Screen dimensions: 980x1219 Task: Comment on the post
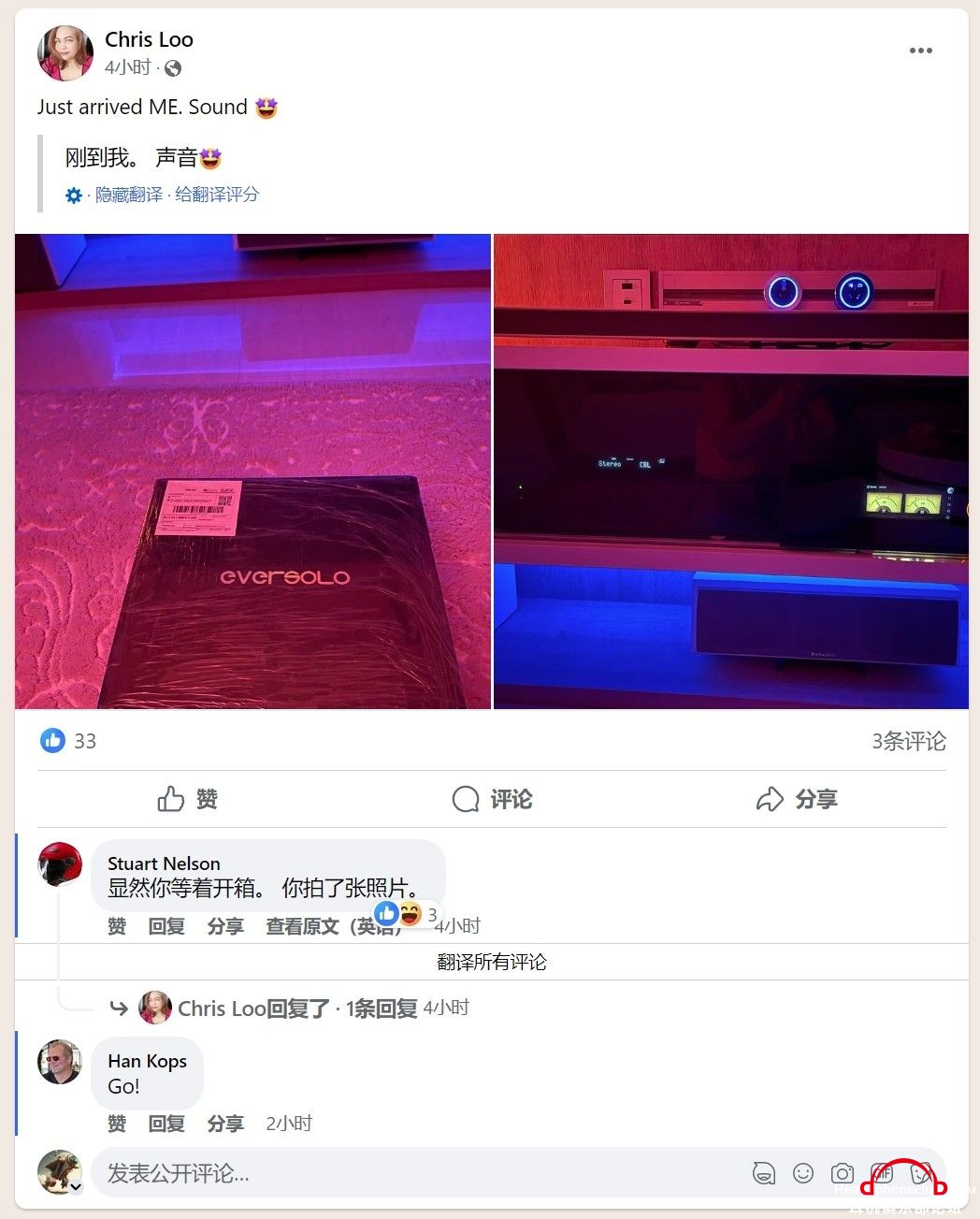(x=492, y=799)
